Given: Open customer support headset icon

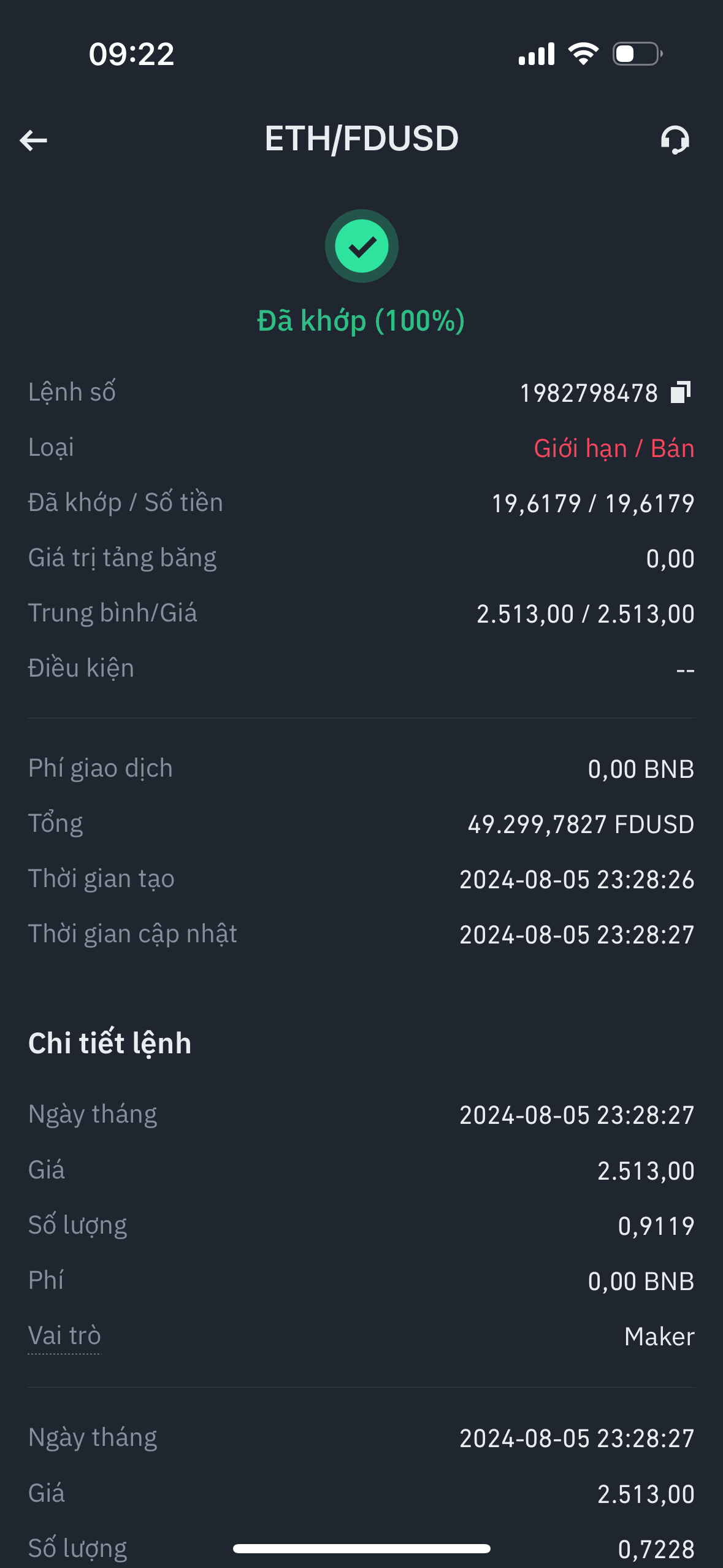Looking at the screenshot, I should (x=675, y=140).
